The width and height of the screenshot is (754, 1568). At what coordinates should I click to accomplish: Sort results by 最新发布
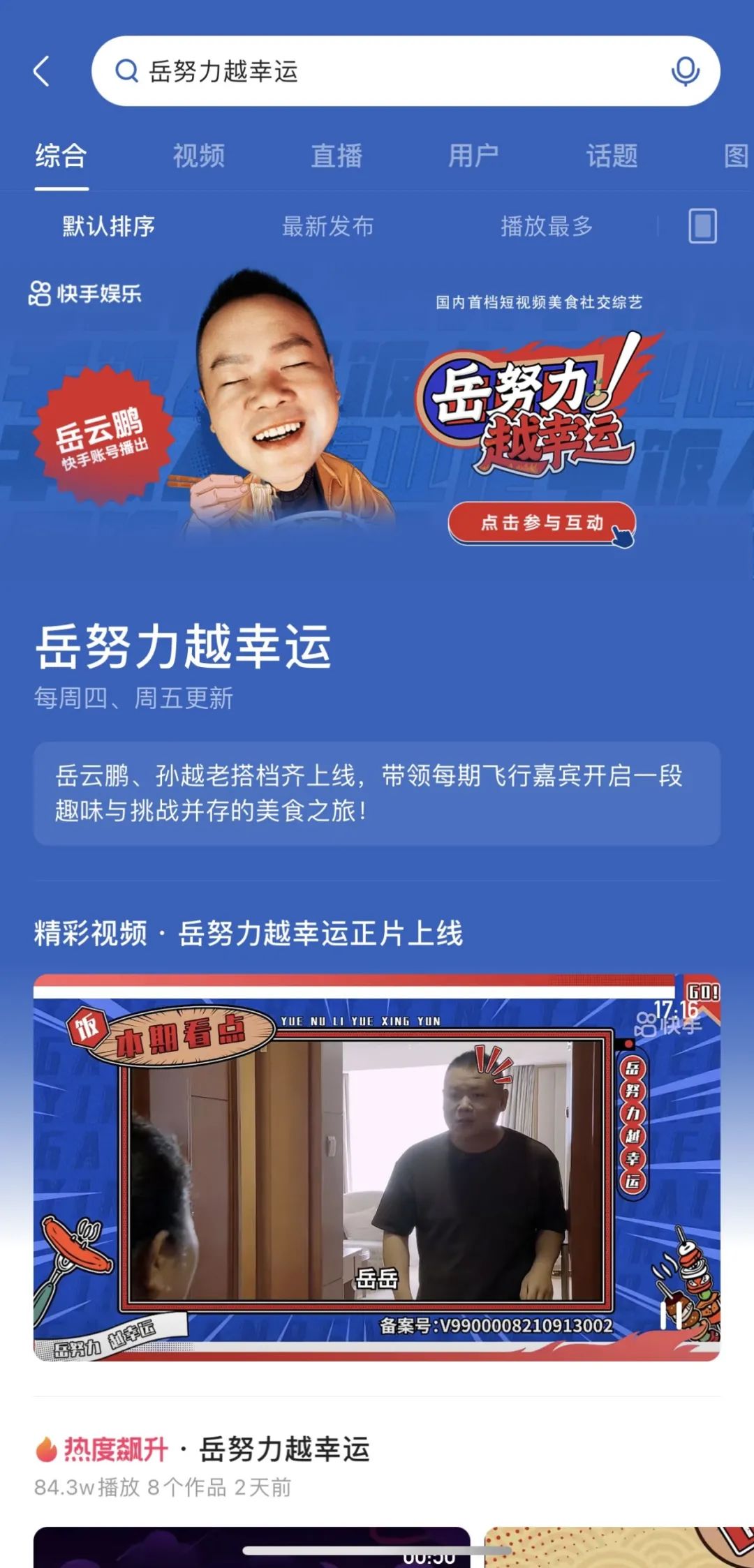(327, 226)
